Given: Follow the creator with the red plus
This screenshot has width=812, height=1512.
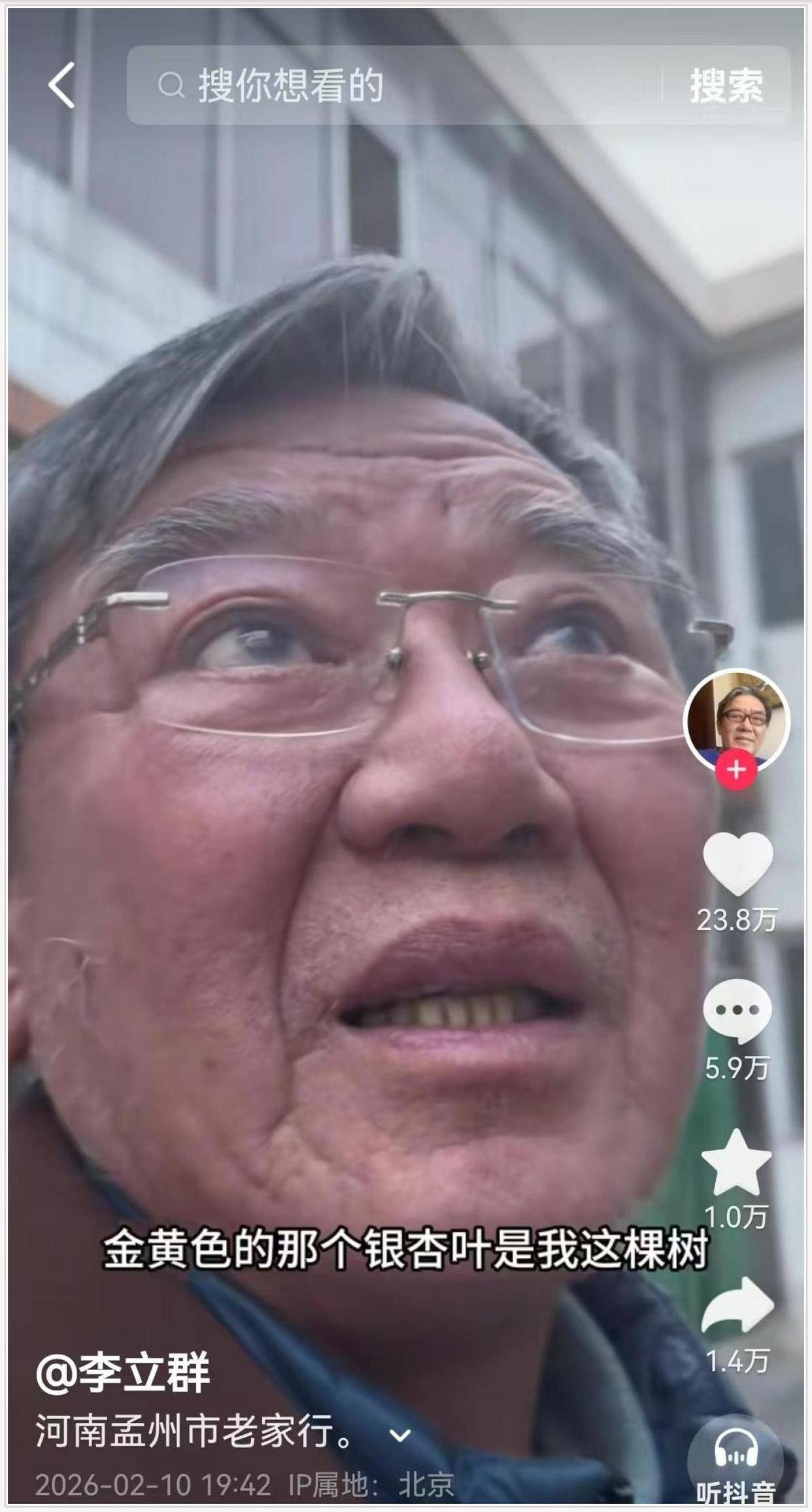Looking at the screenshot, I should tap(736, 770).
